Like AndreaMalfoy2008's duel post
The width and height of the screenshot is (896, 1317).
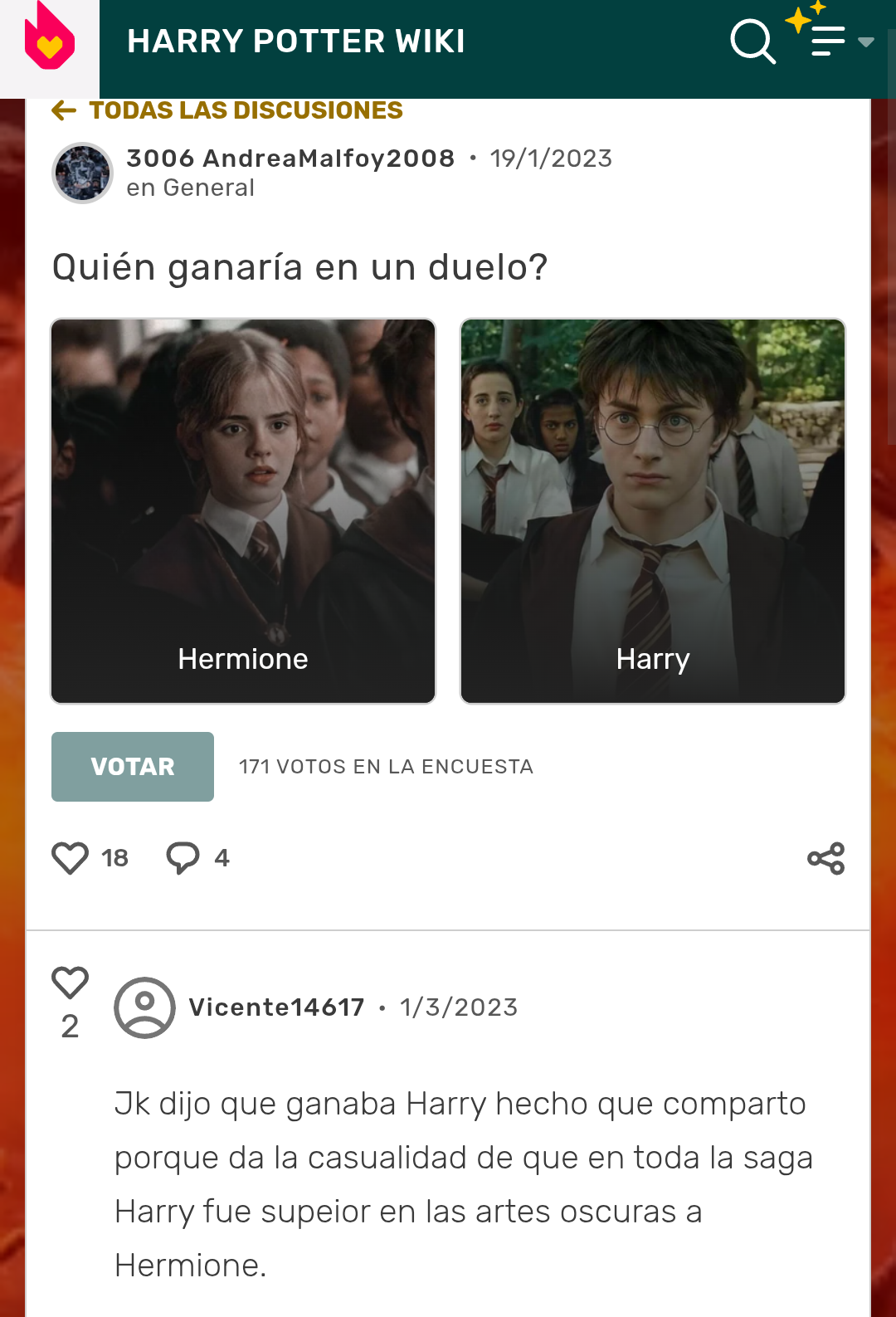pos(71,858)
